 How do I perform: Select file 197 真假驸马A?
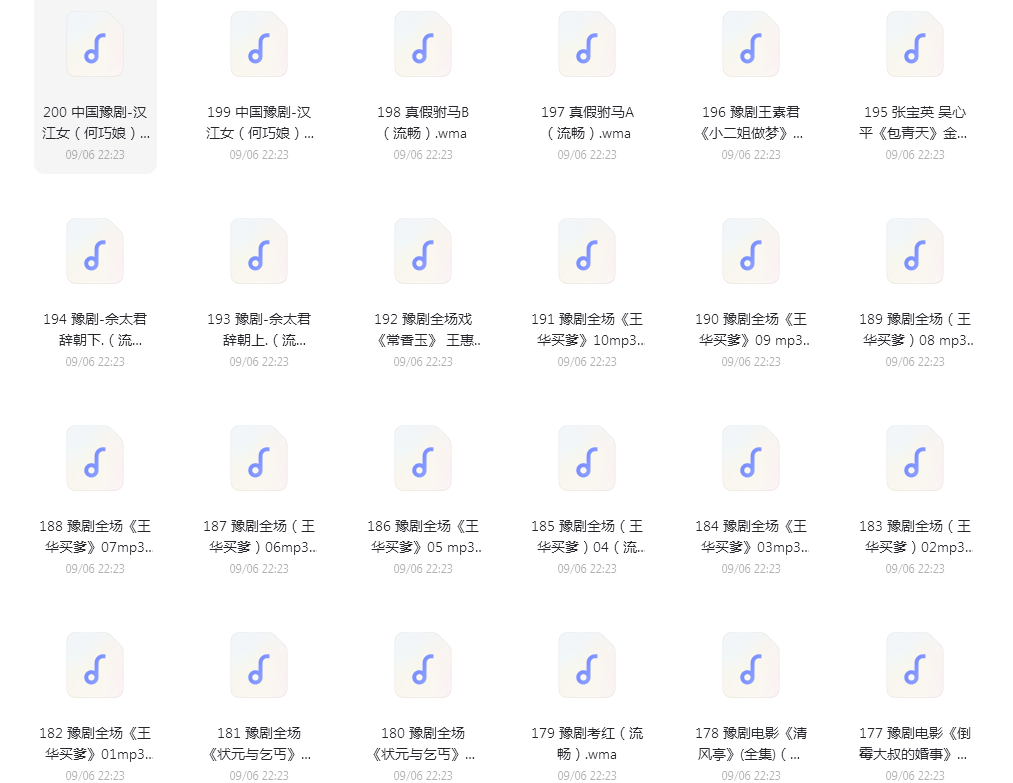[587, 45]
